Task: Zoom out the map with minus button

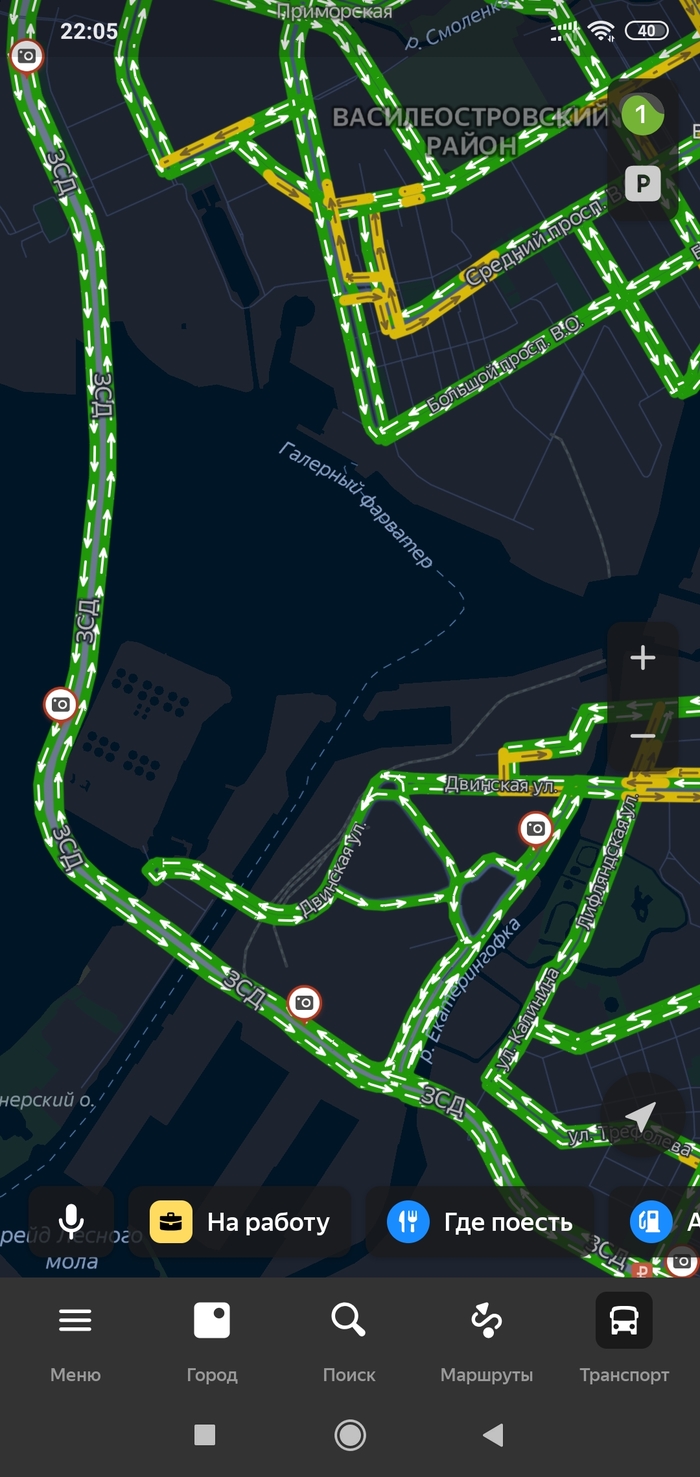Action: coord(642,736)
